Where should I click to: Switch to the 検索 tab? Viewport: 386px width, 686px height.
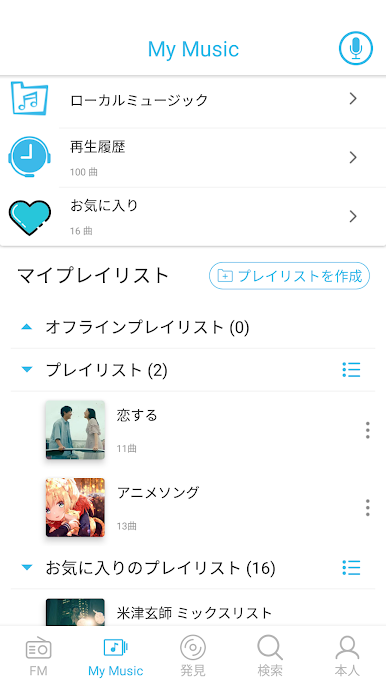[x=270, y=656]
